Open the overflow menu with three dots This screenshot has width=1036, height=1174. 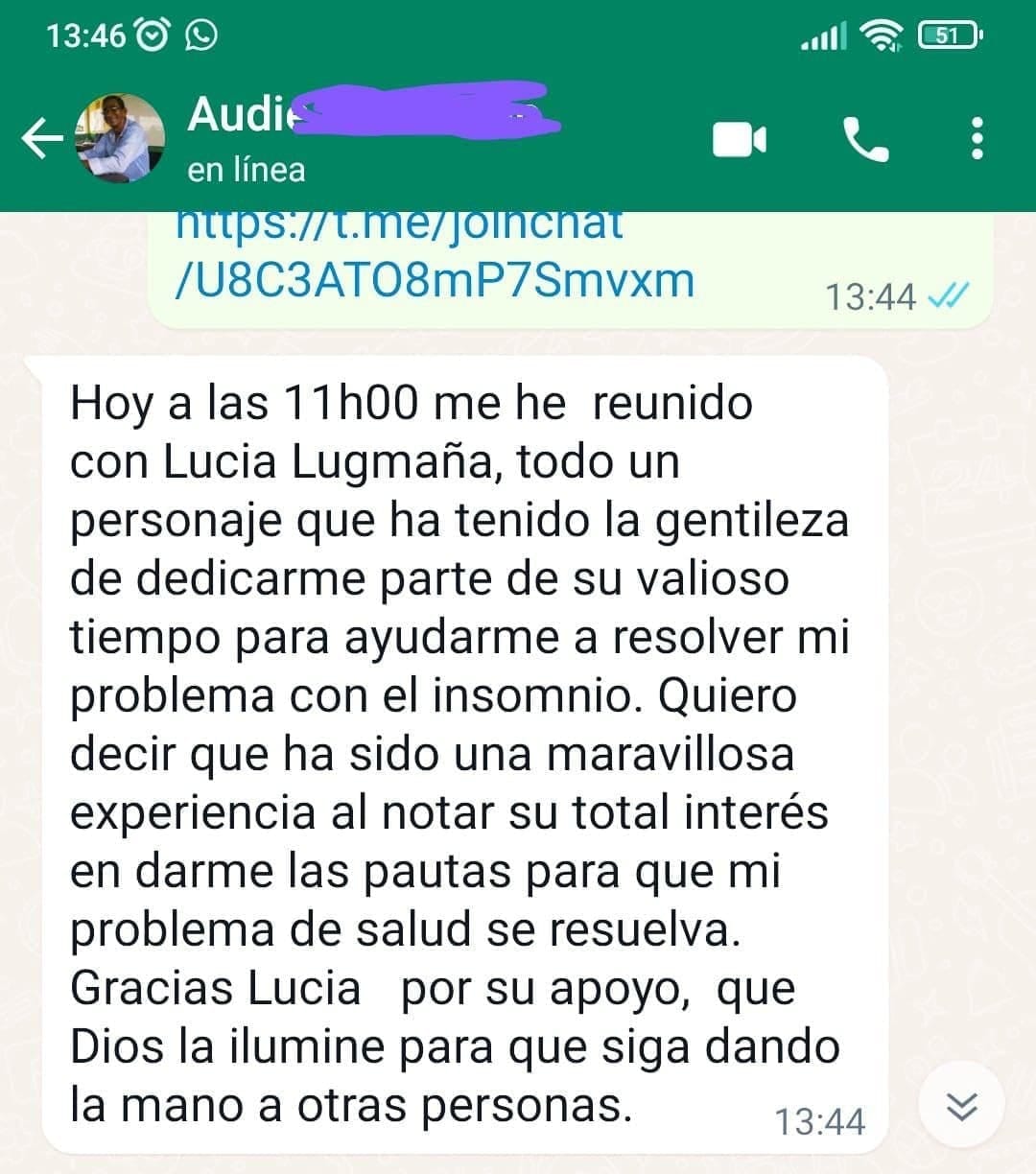click(x=977, y=139)
